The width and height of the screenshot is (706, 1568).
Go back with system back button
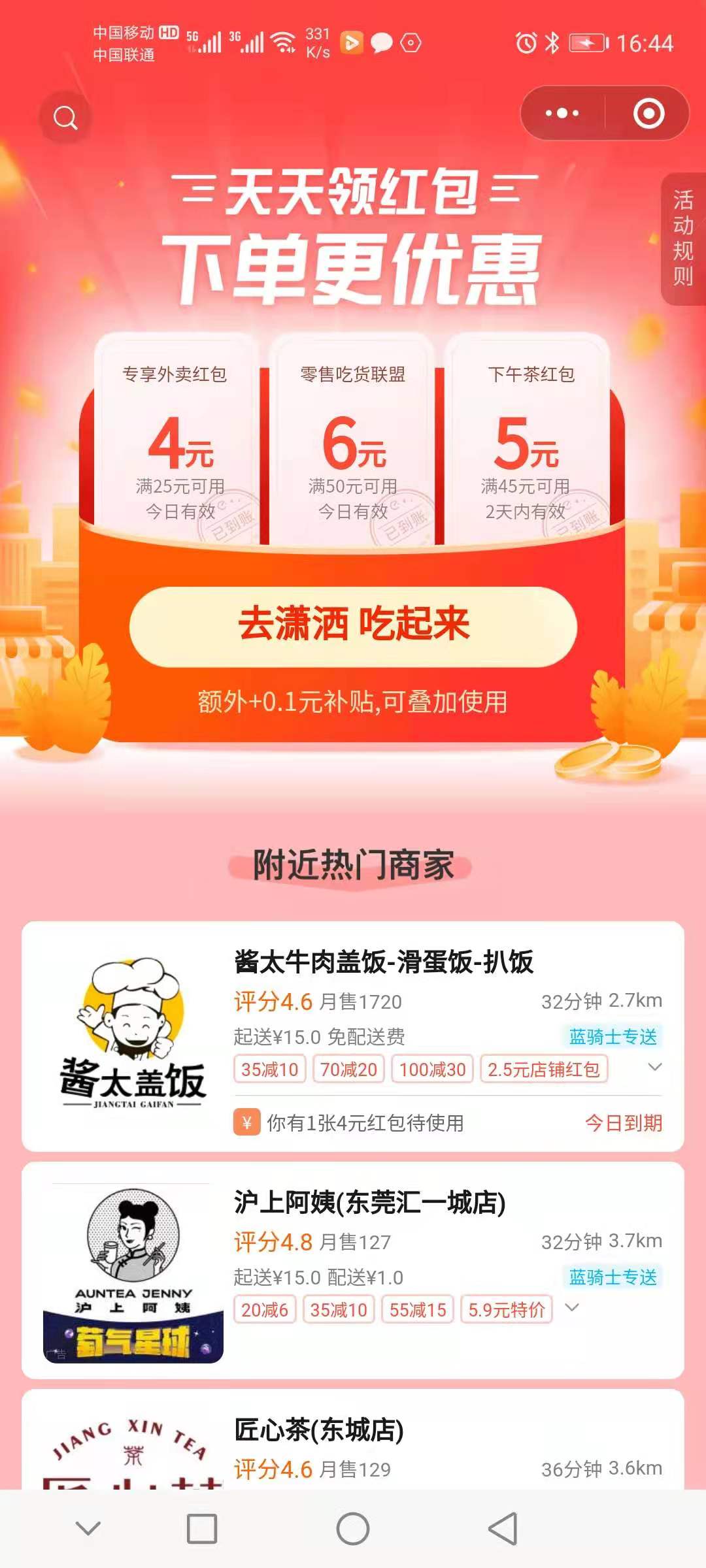pyautogui.click(x=503, y=1528)
